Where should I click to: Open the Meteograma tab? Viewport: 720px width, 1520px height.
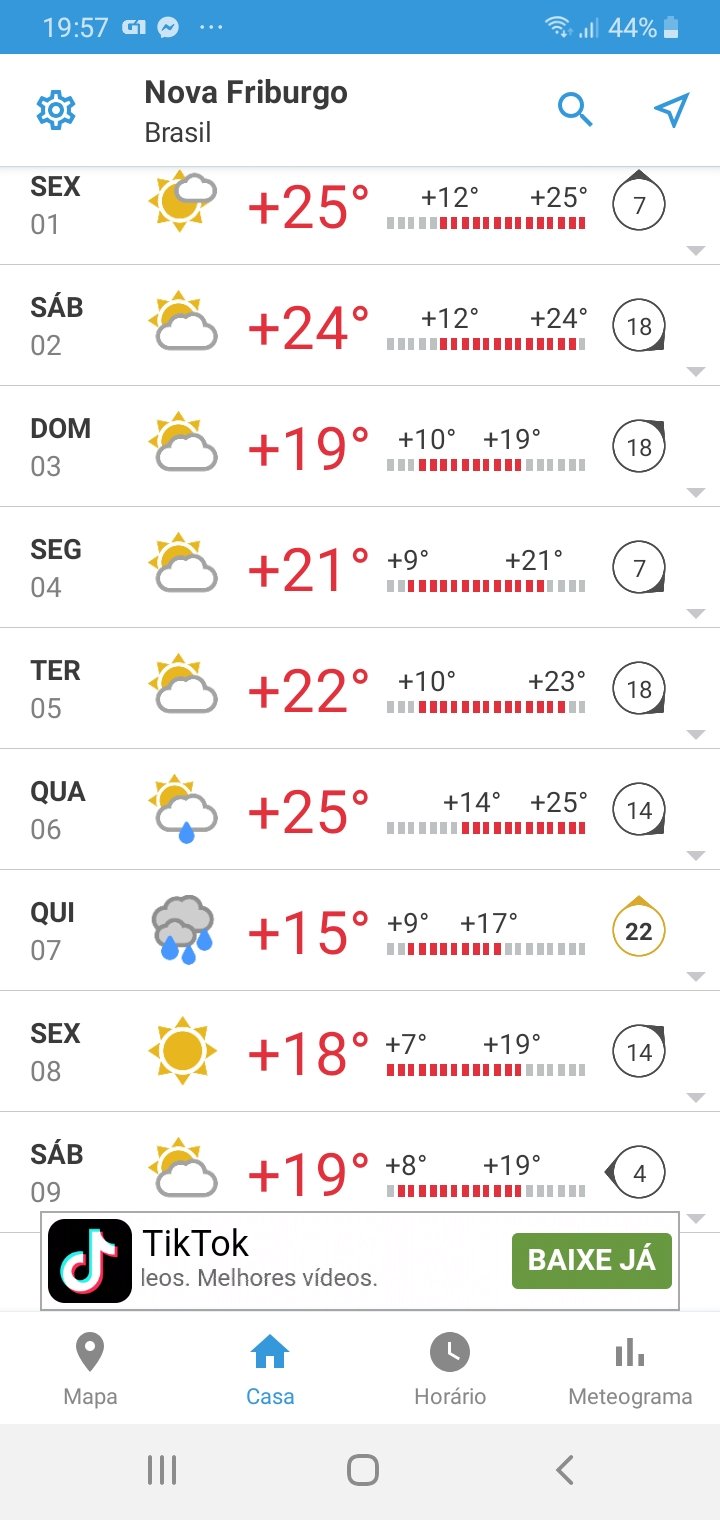click(x=630, y=1368)
